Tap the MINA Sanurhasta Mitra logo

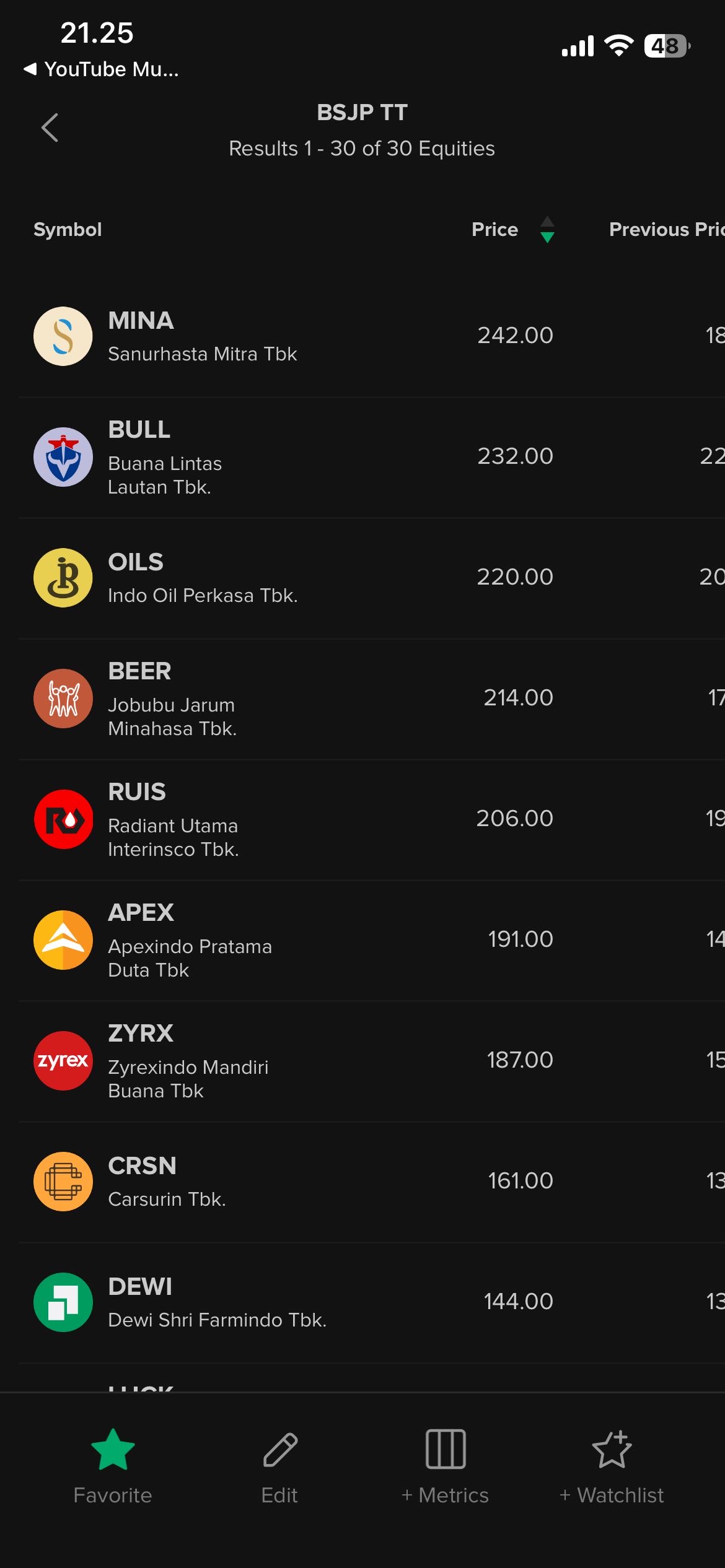point(63,336)
